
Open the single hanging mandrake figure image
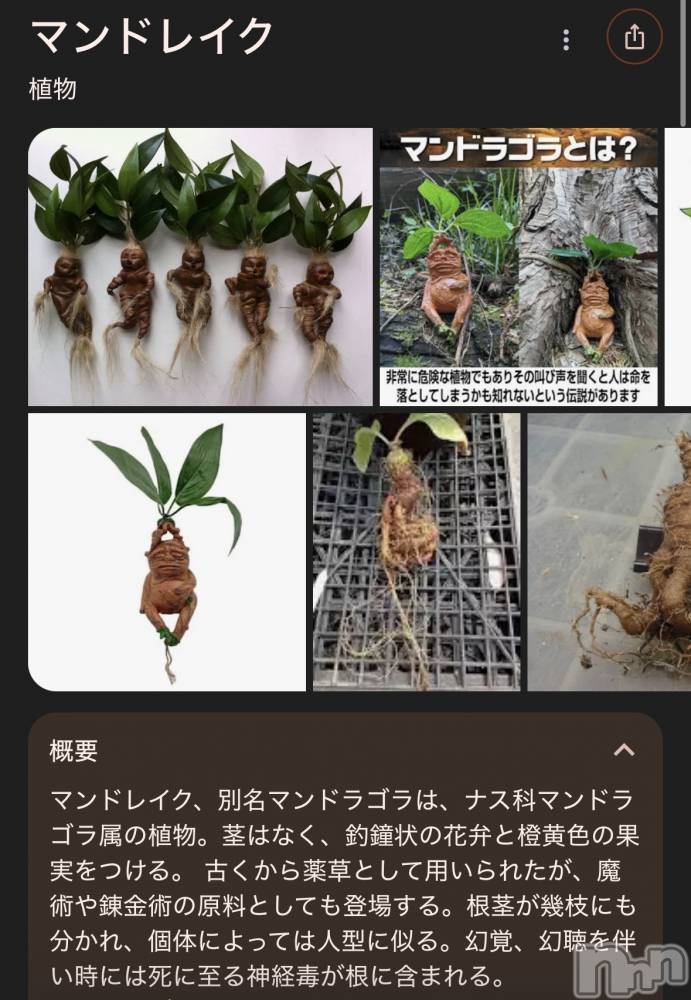(x=167, y=552)
